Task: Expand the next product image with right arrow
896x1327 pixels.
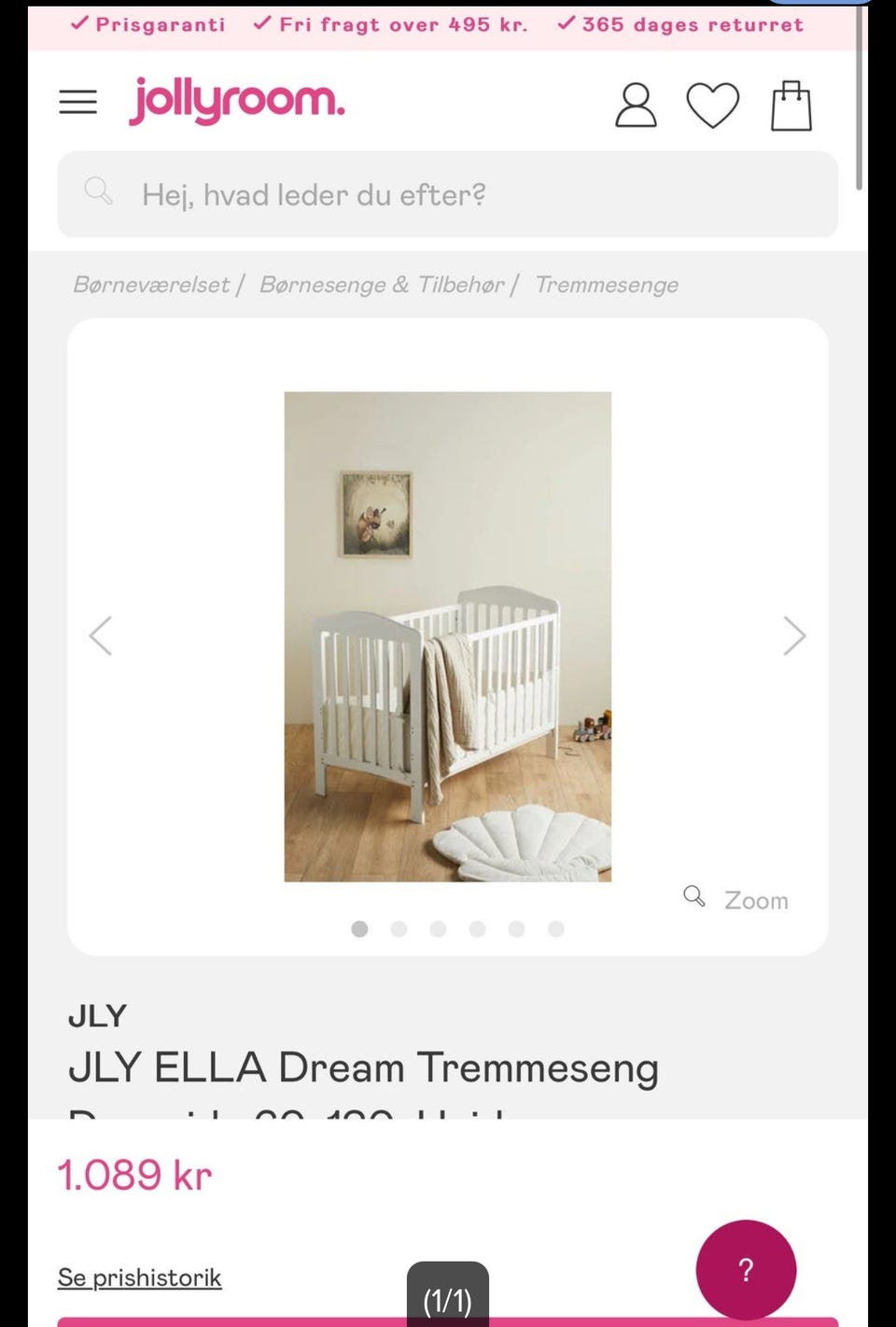Action: pos(794,636)
